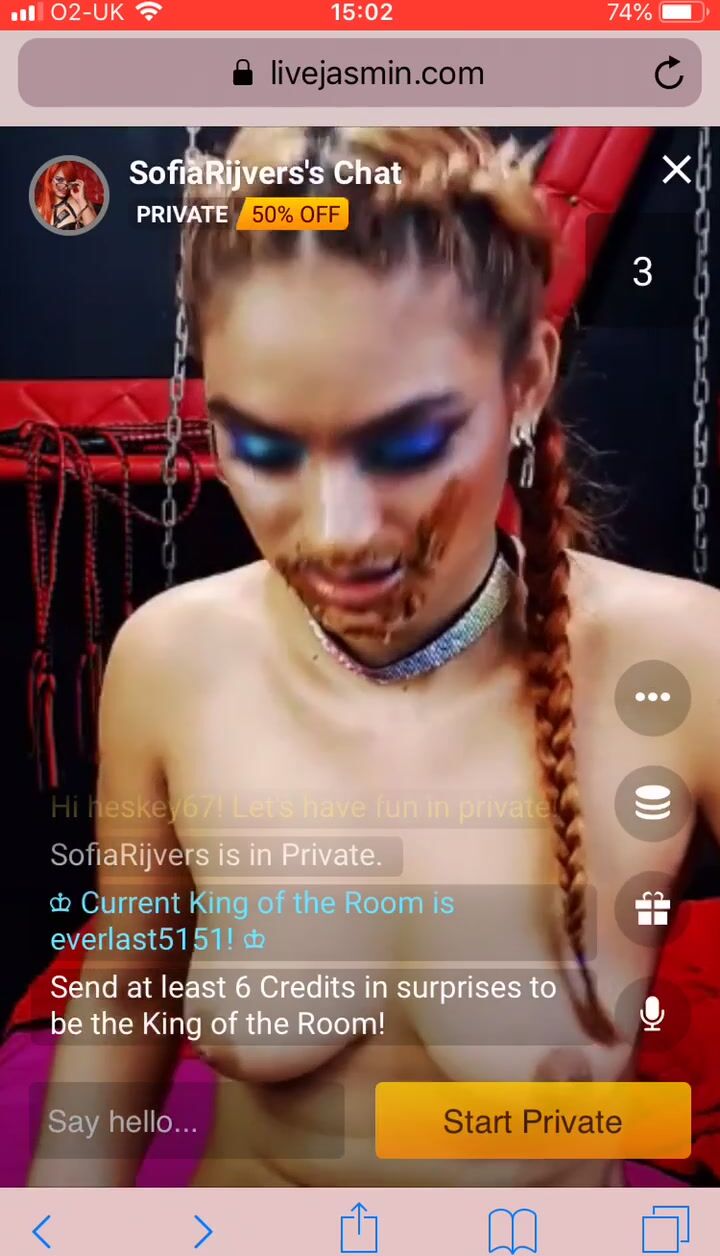Viewport: 720px width, 1256px height.
Task: Reload the page in Safari
Action: pyautogui.click(x=668, y=73)
